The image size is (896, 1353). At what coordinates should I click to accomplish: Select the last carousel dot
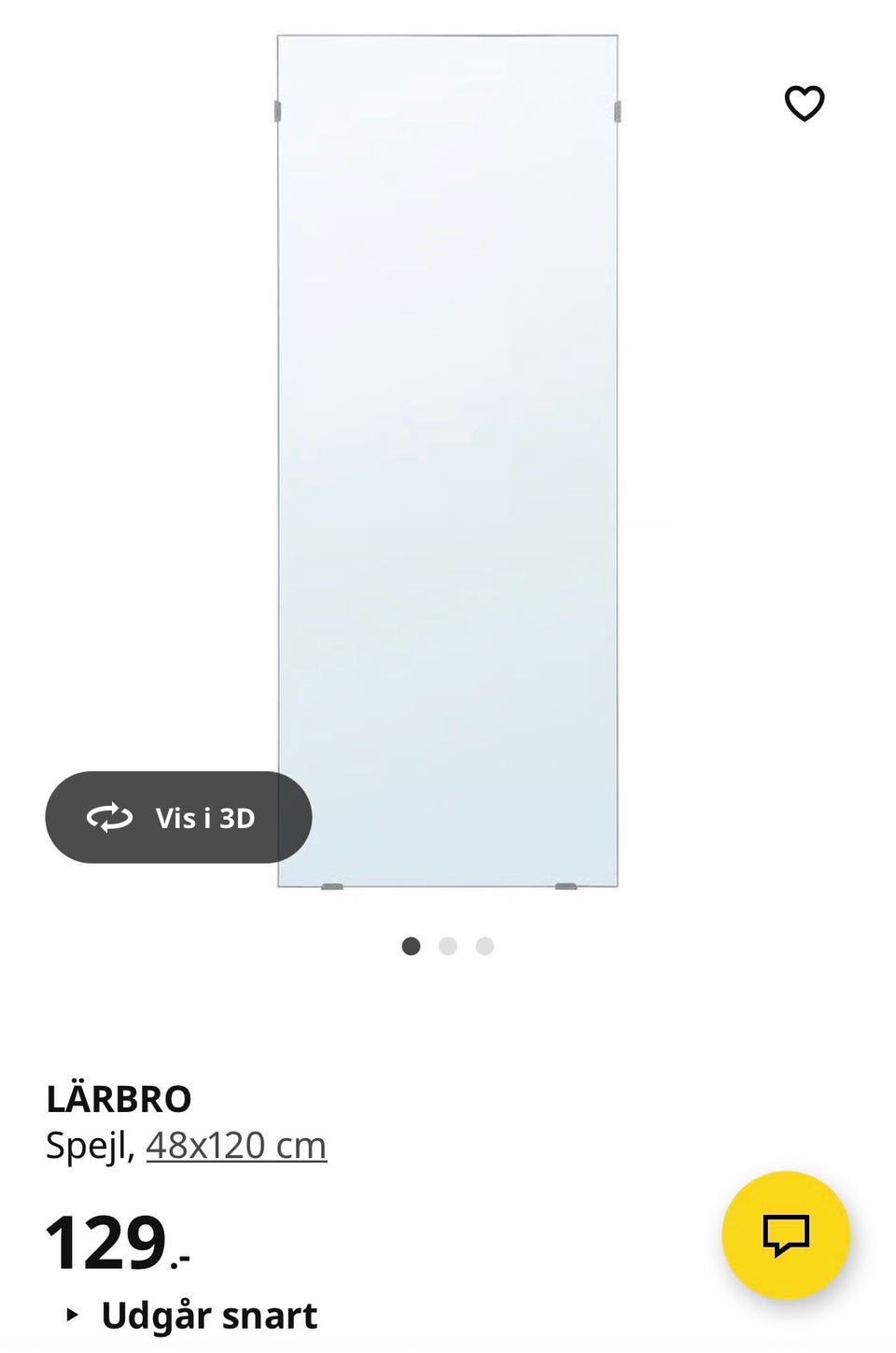click(483, 946)
